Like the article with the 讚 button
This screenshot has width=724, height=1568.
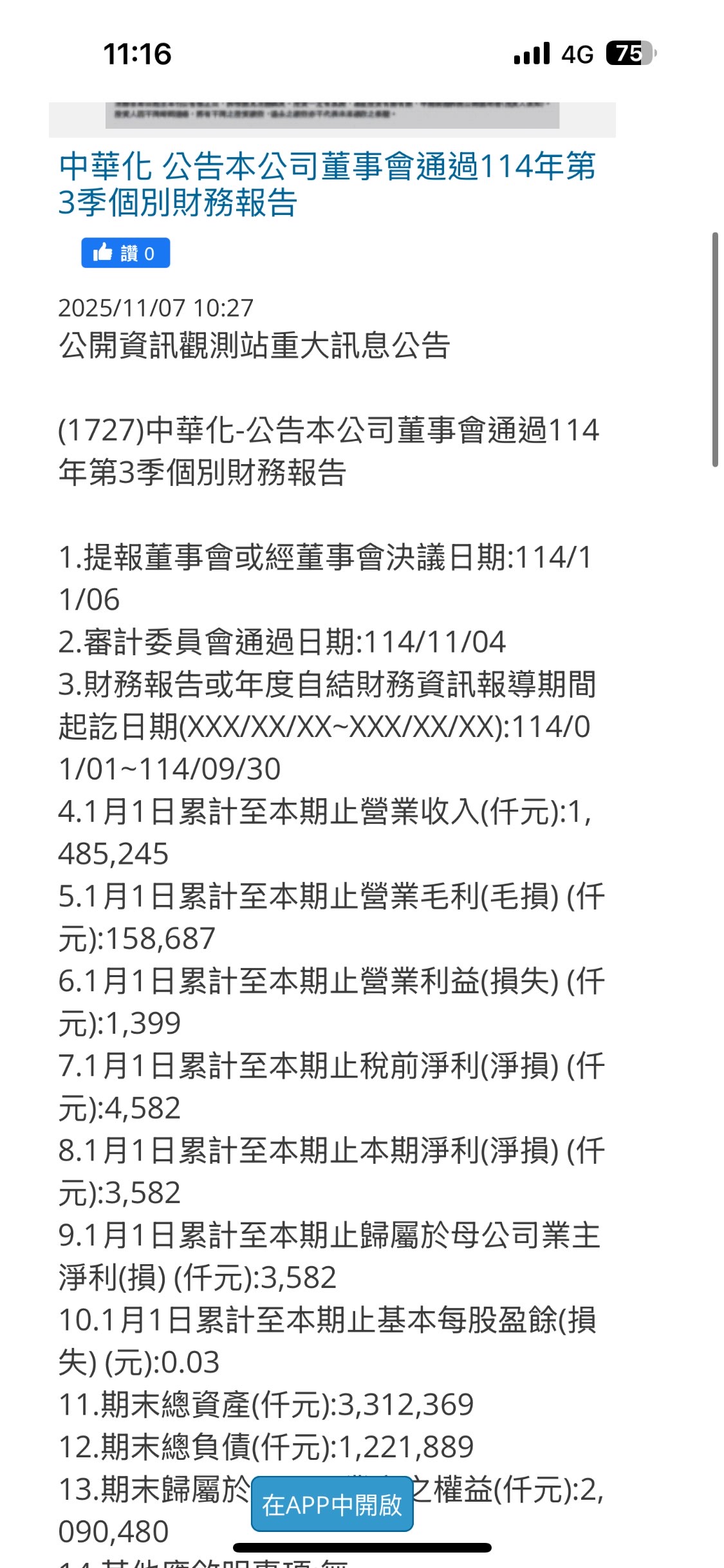coord(125,253)
